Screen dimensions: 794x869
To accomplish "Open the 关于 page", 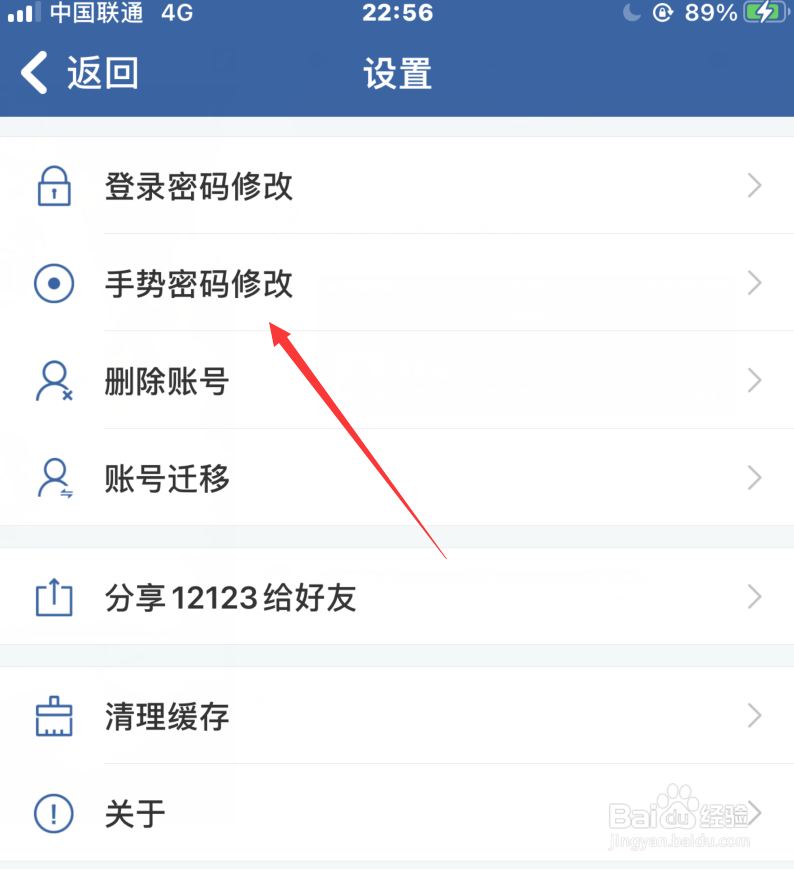I will click(x=134, y=814).
